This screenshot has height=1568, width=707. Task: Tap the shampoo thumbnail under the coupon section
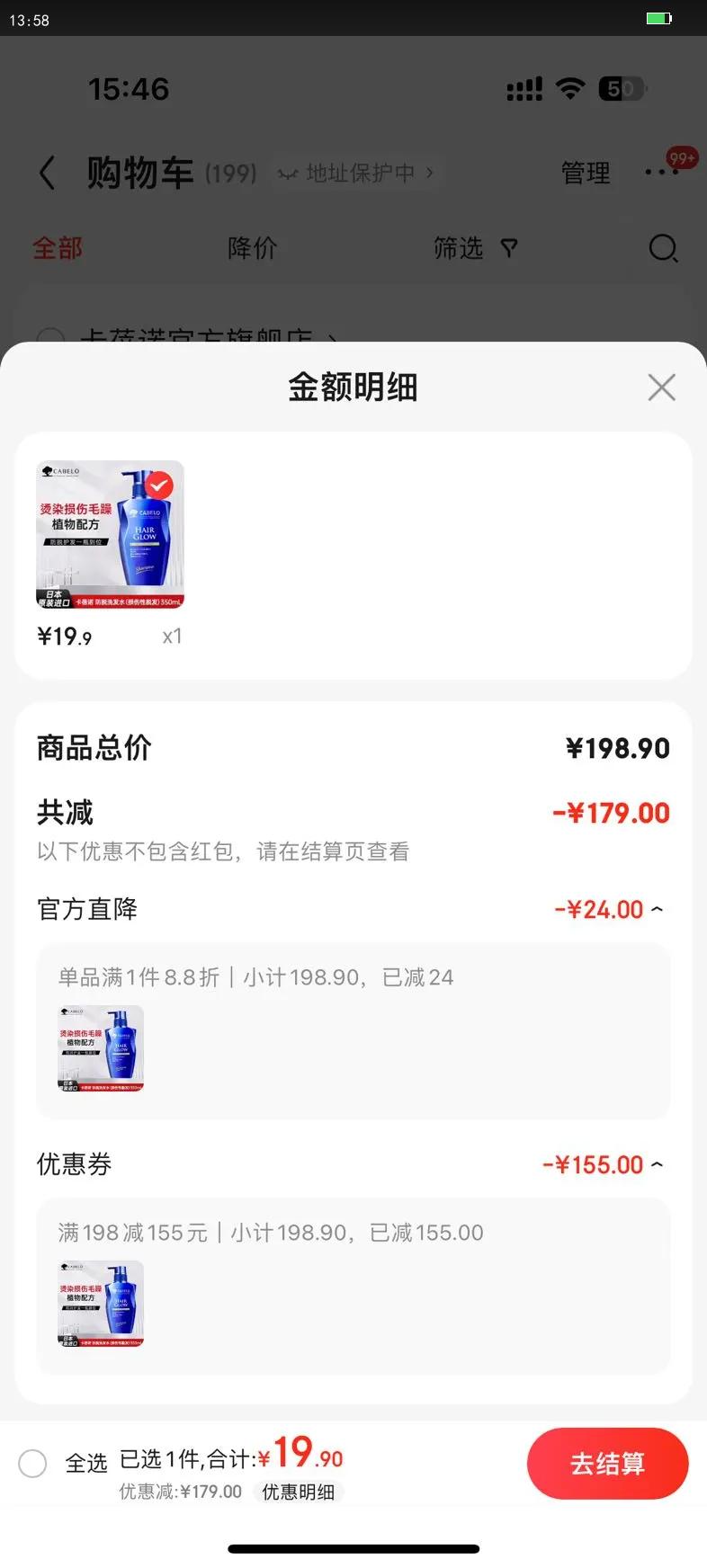pos(99,1305)
